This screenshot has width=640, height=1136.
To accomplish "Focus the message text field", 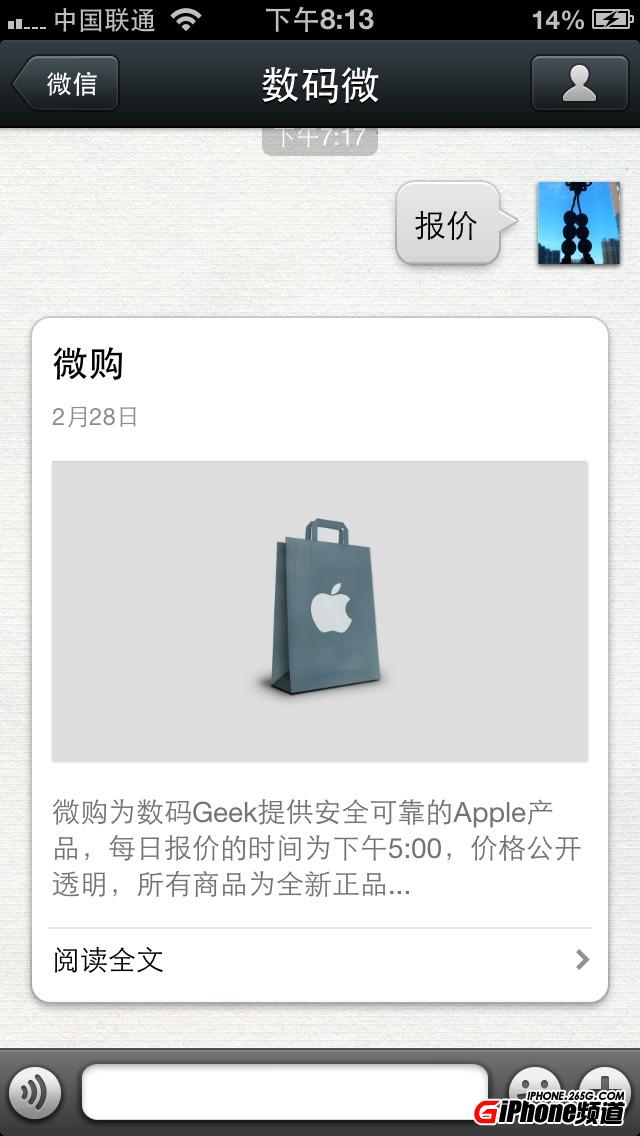I will tap(285, 1092).
